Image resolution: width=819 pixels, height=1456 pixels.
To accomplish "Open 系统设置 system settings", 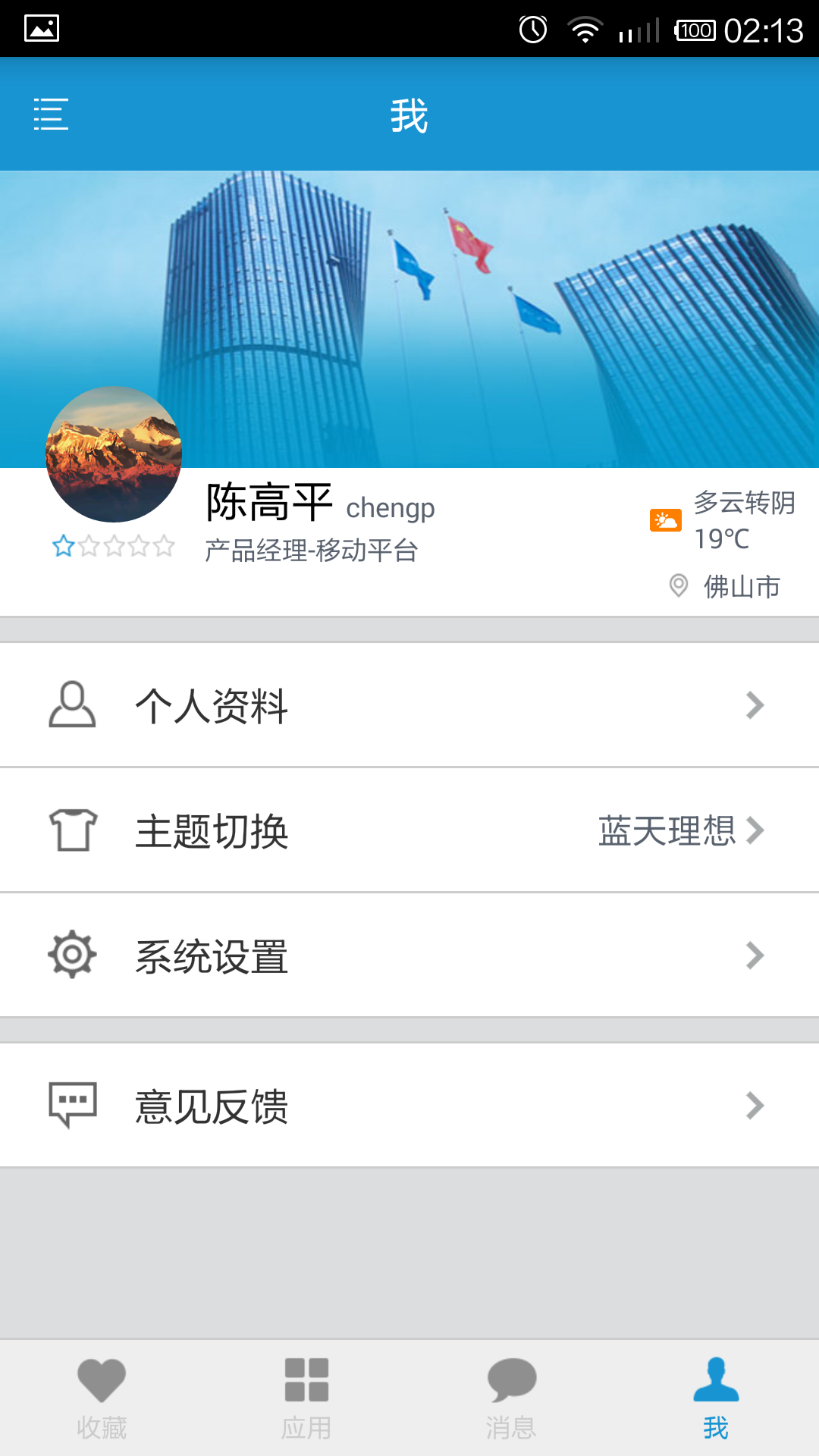I will (x=409, y=955).
